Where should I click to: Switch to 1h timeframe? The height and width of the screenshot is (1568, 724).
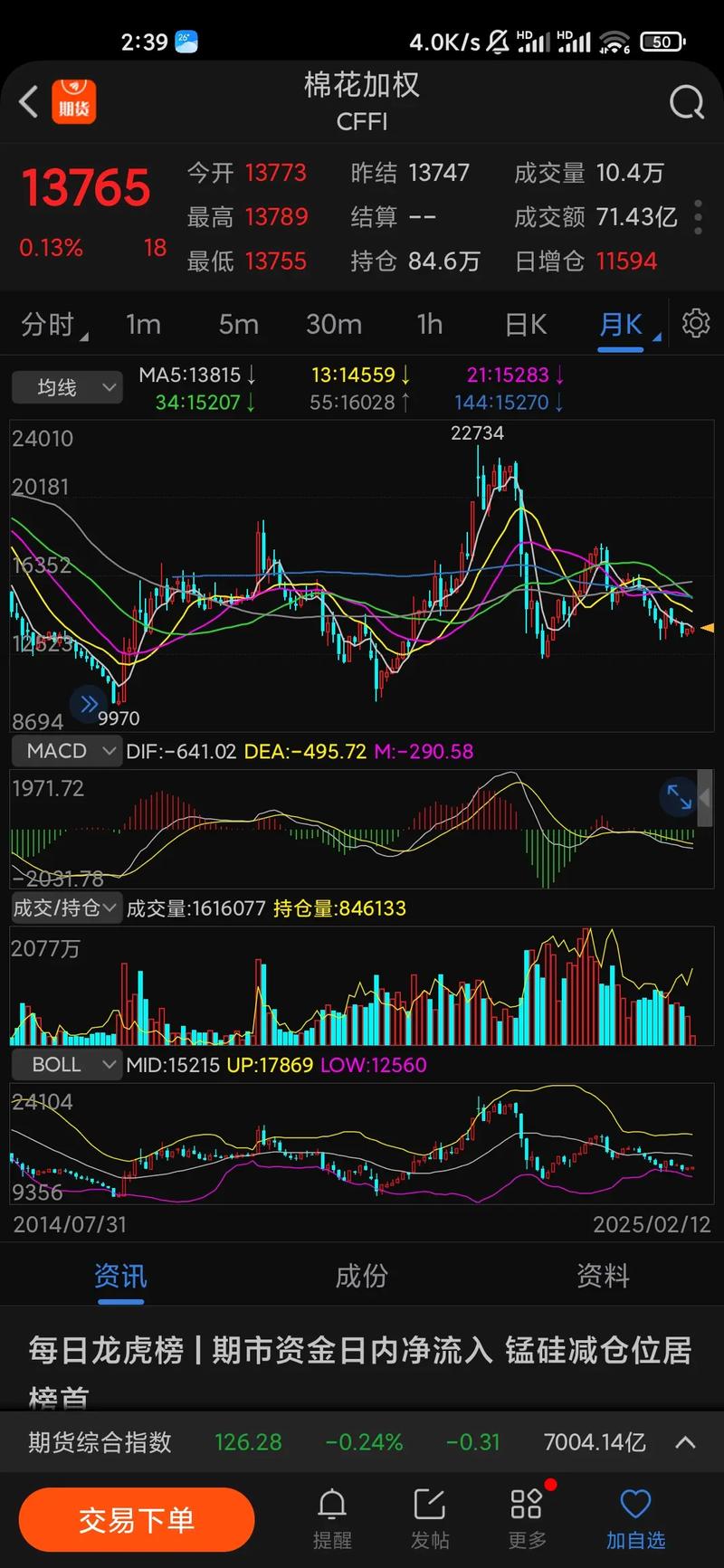point(429,323)
